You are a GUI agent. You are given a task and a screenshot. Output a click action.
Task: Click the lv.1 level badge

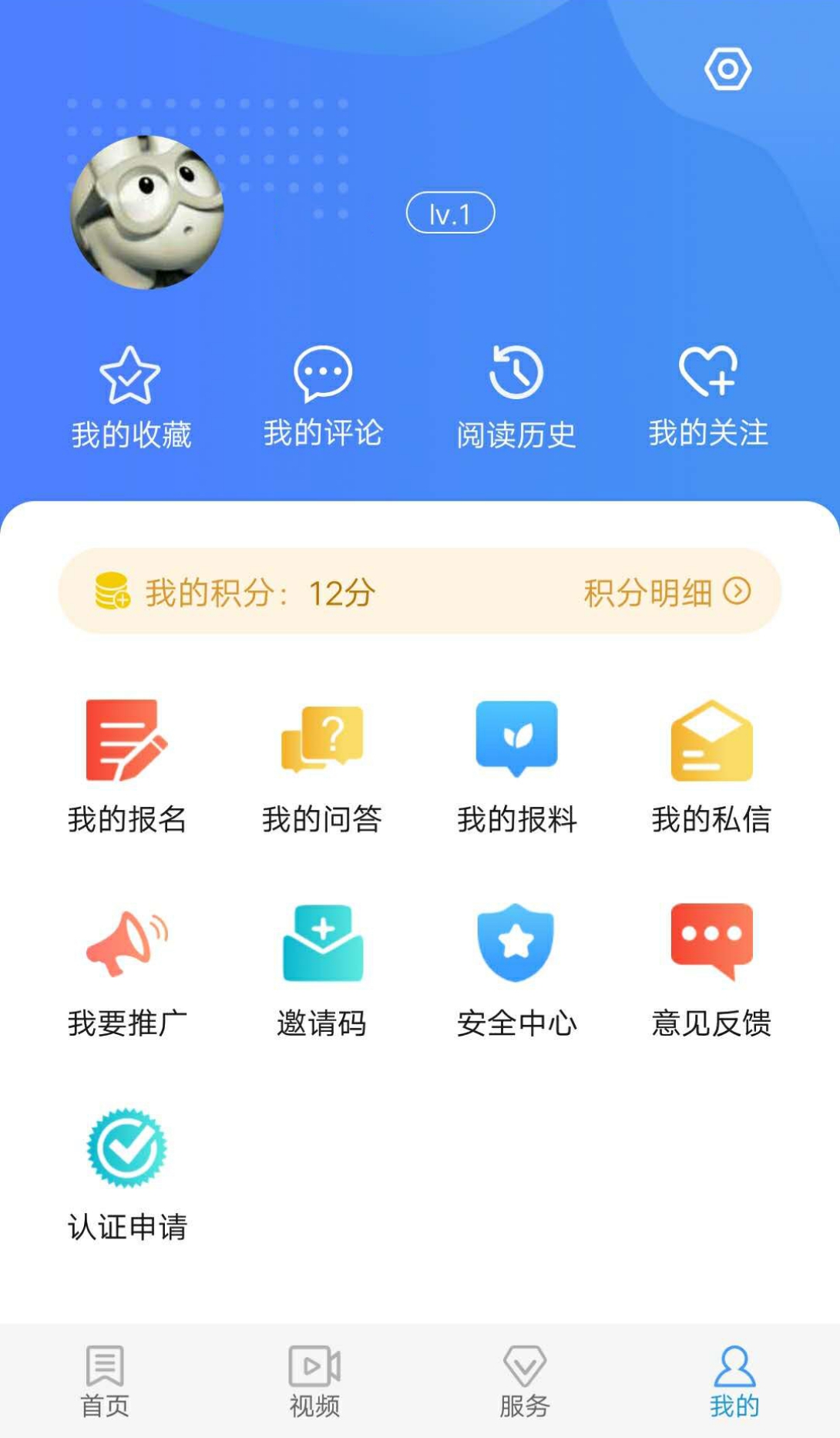(451, 213)
